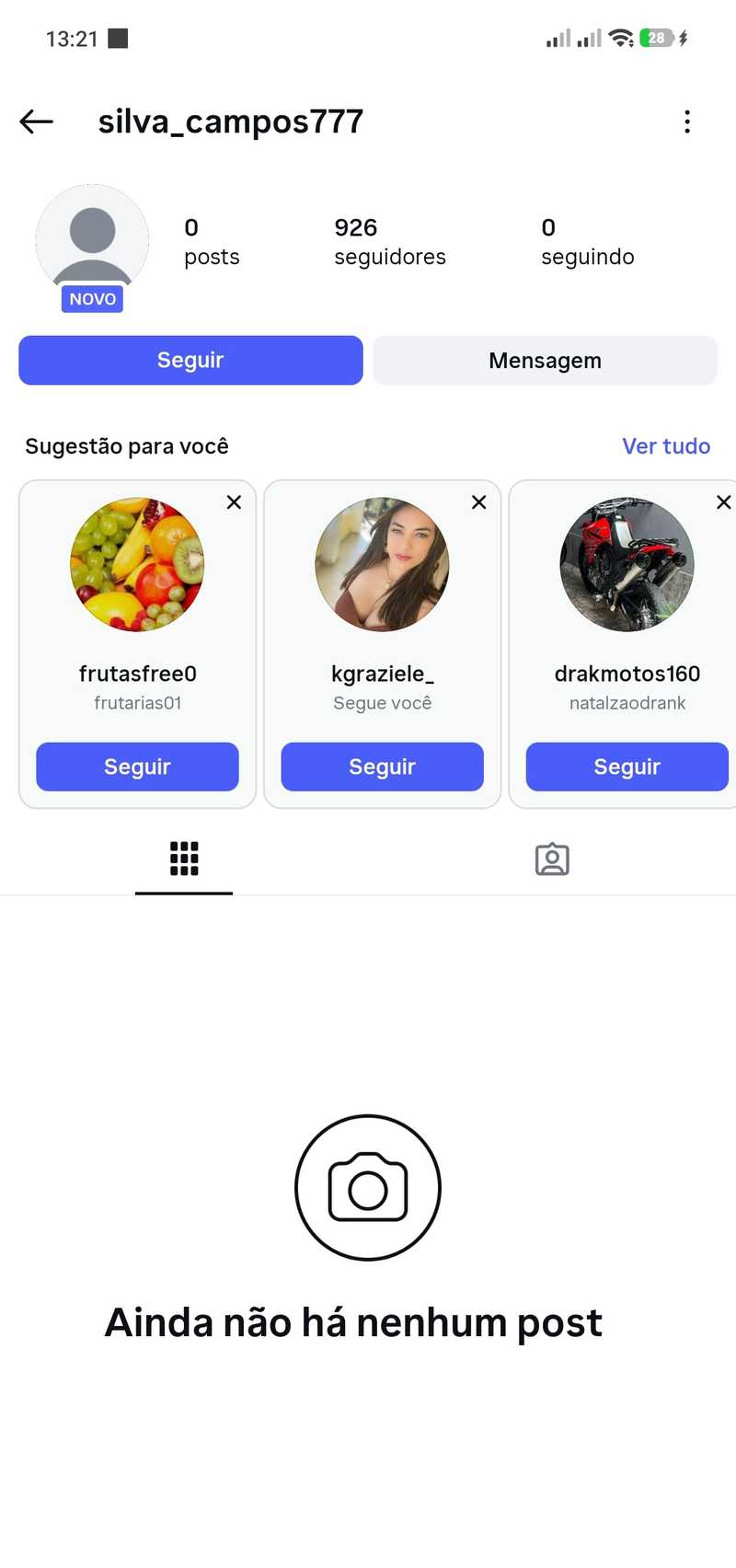Tap the Wi-Fi icon in the status bar
This screenshot has width=736, height=1568.
[x=620, y=38]
